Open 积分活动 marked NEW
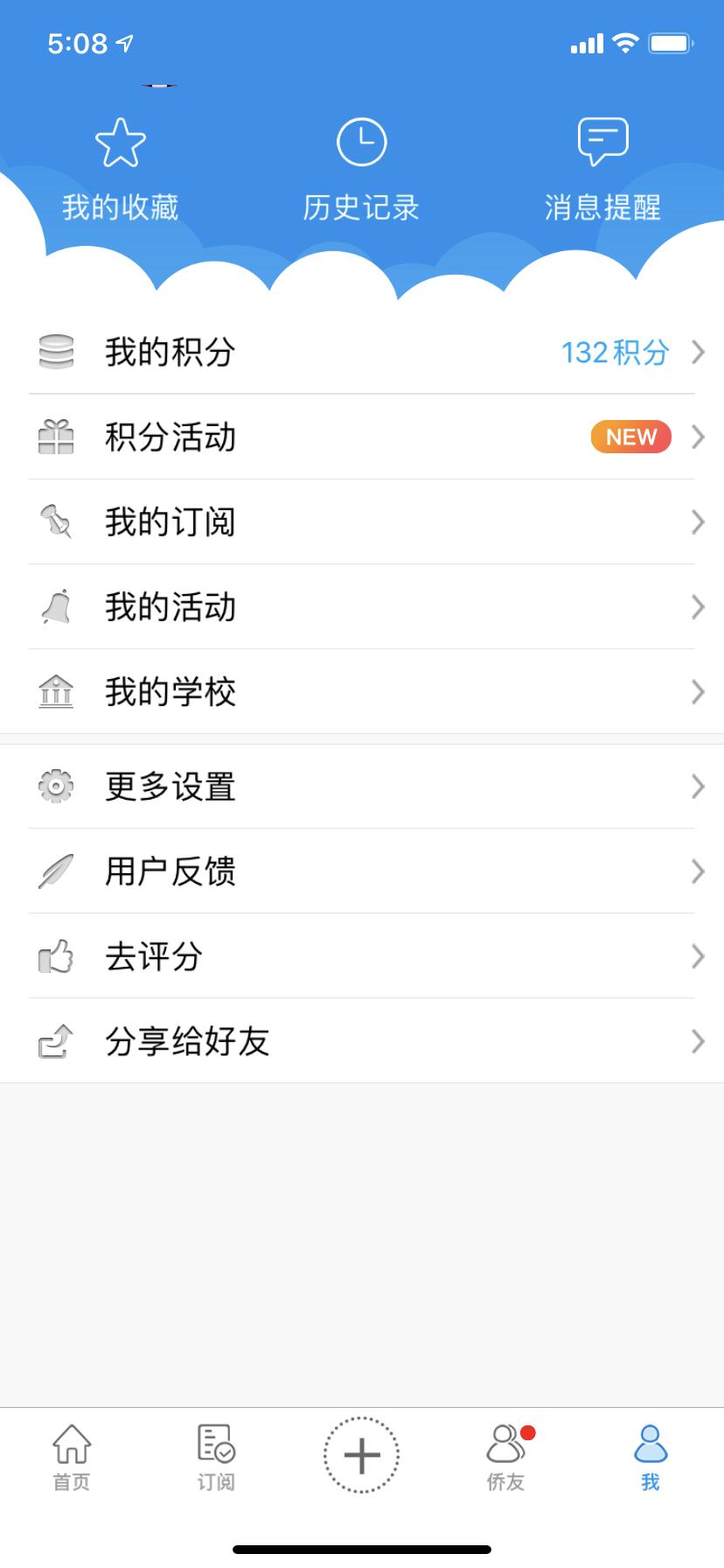 click(362, 437)
